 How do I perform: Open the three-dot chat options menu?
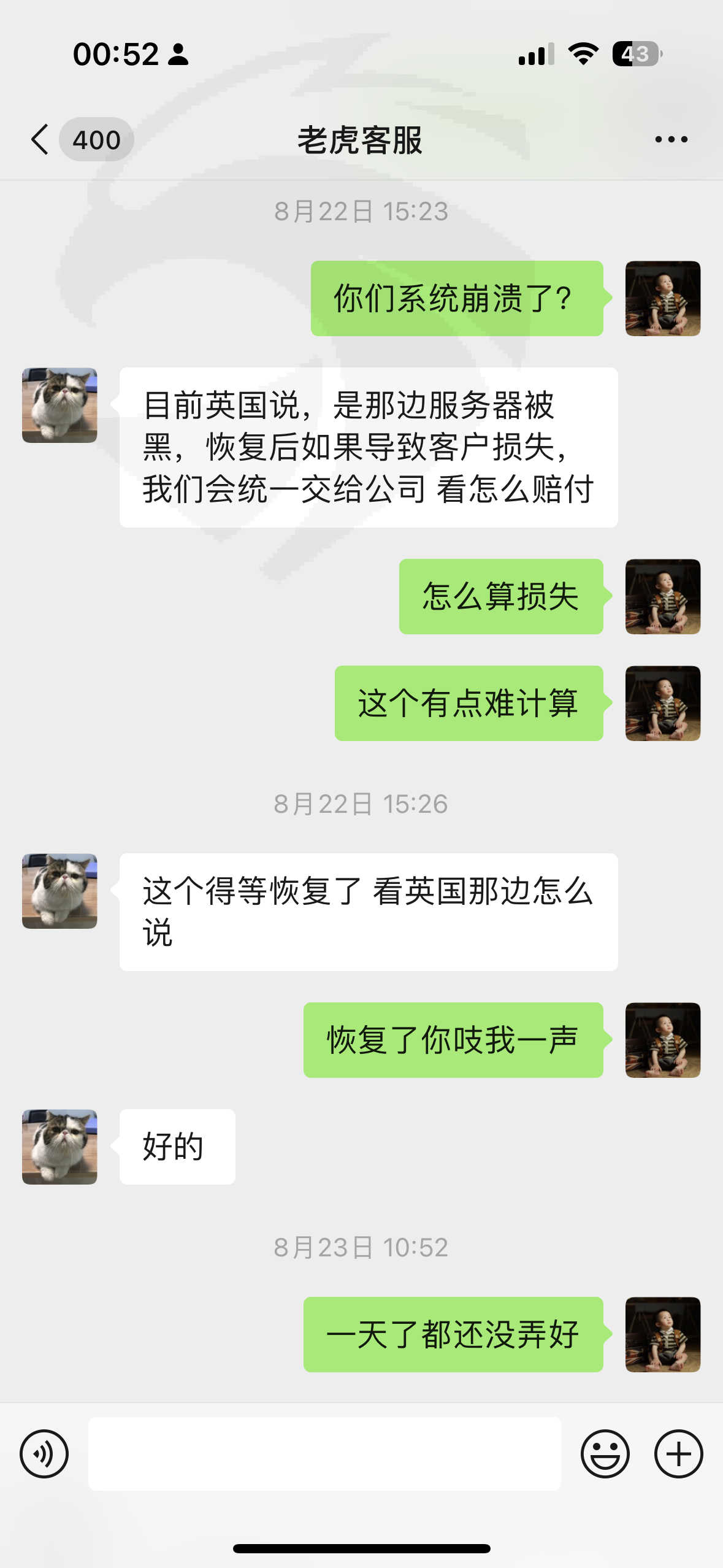[x=671, y=139]
